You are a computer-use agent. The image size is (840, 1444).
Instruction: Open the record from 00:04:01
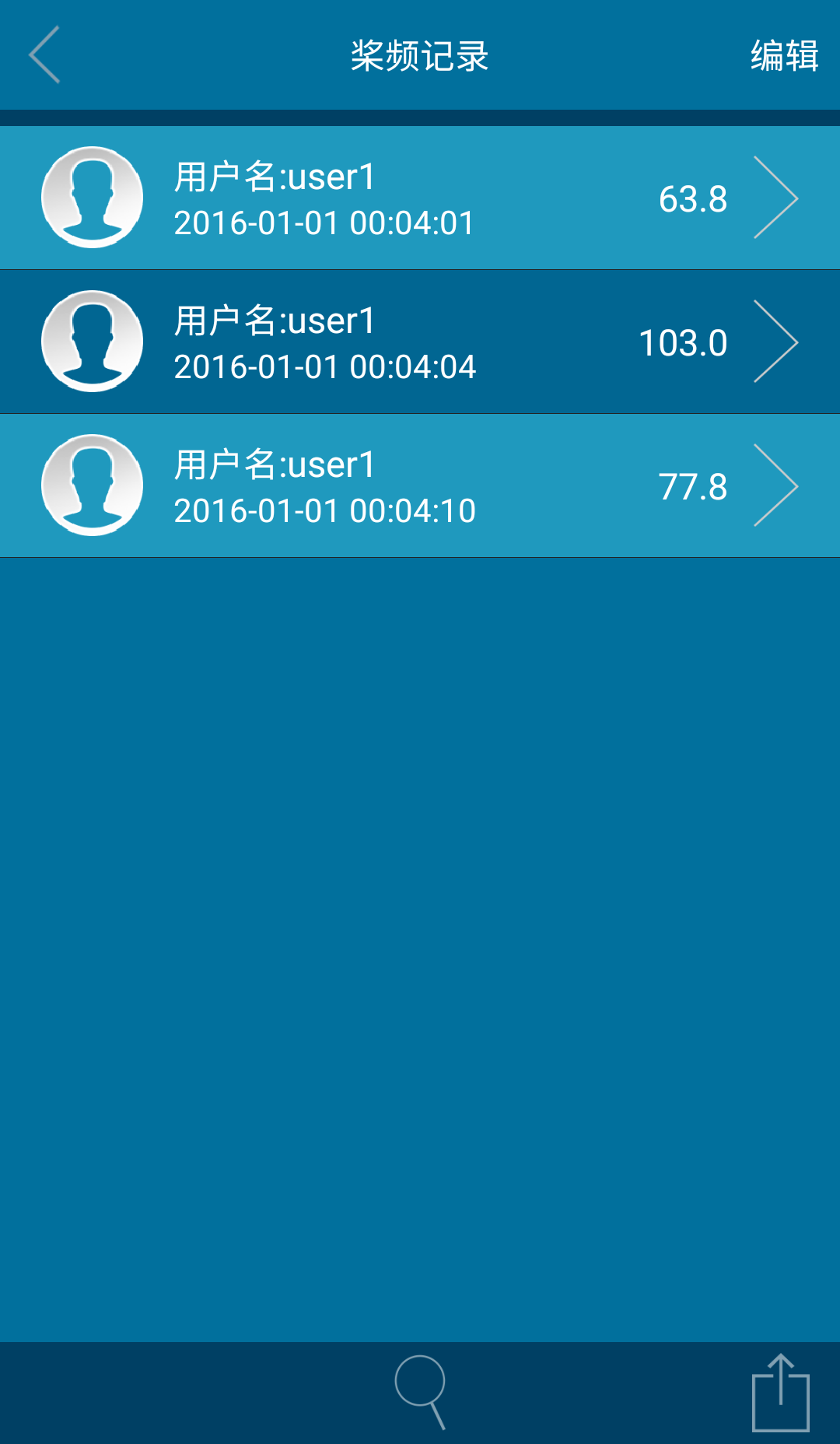[420, 198]
